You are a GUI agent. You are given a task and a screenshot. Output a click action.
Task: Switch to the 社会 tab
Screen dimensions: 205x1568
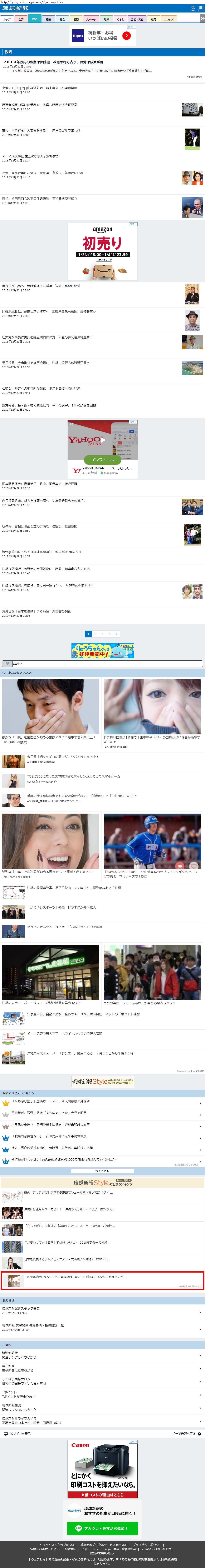(62, 19)
